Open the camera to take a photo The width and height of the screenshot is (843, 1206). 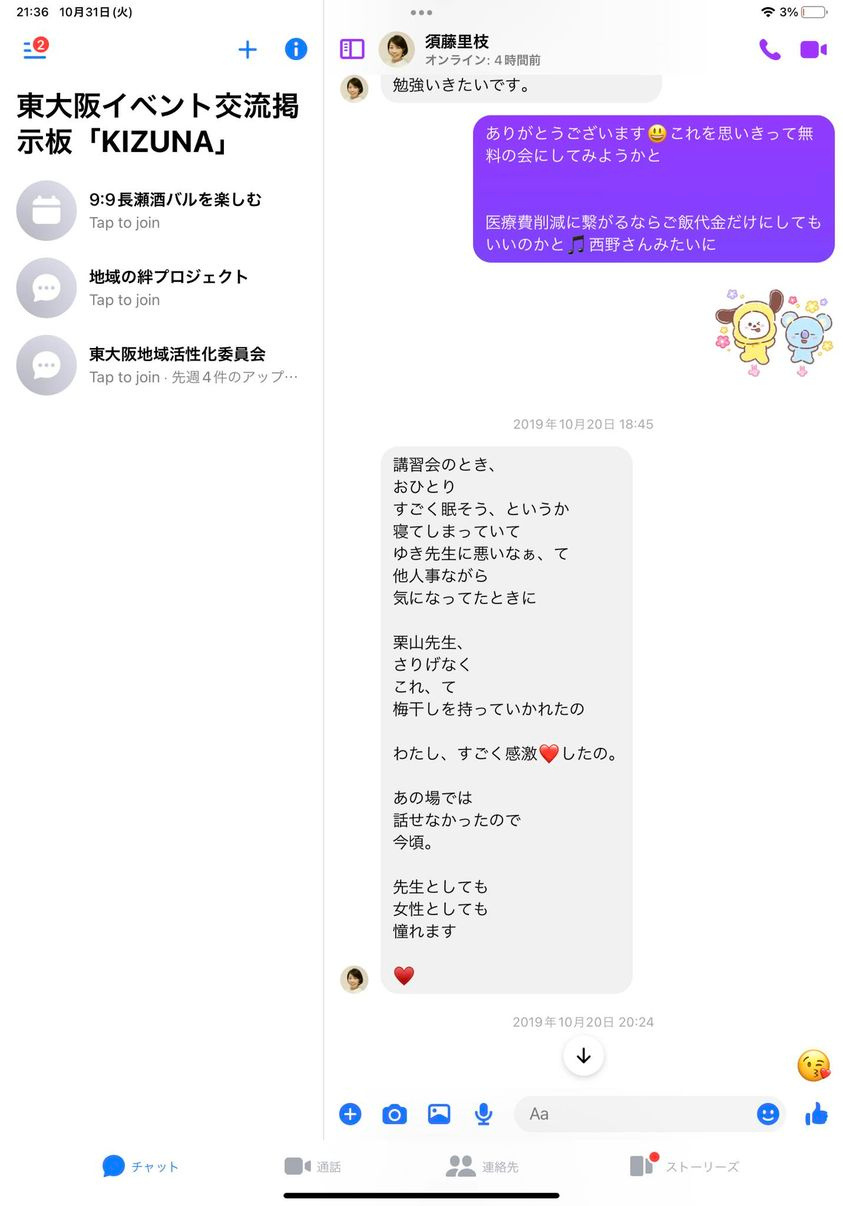tap(395, 1113)
